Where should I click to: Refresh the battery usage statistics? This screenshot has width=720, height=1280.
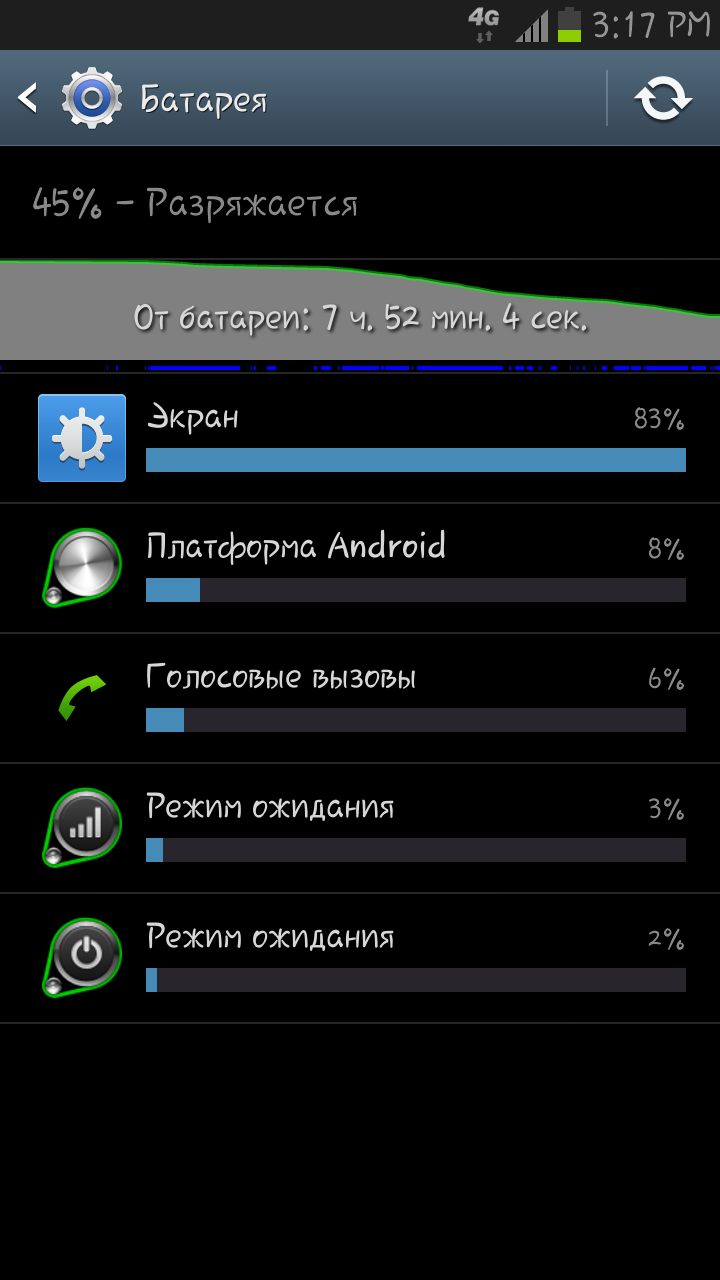(x=663, y=98)
